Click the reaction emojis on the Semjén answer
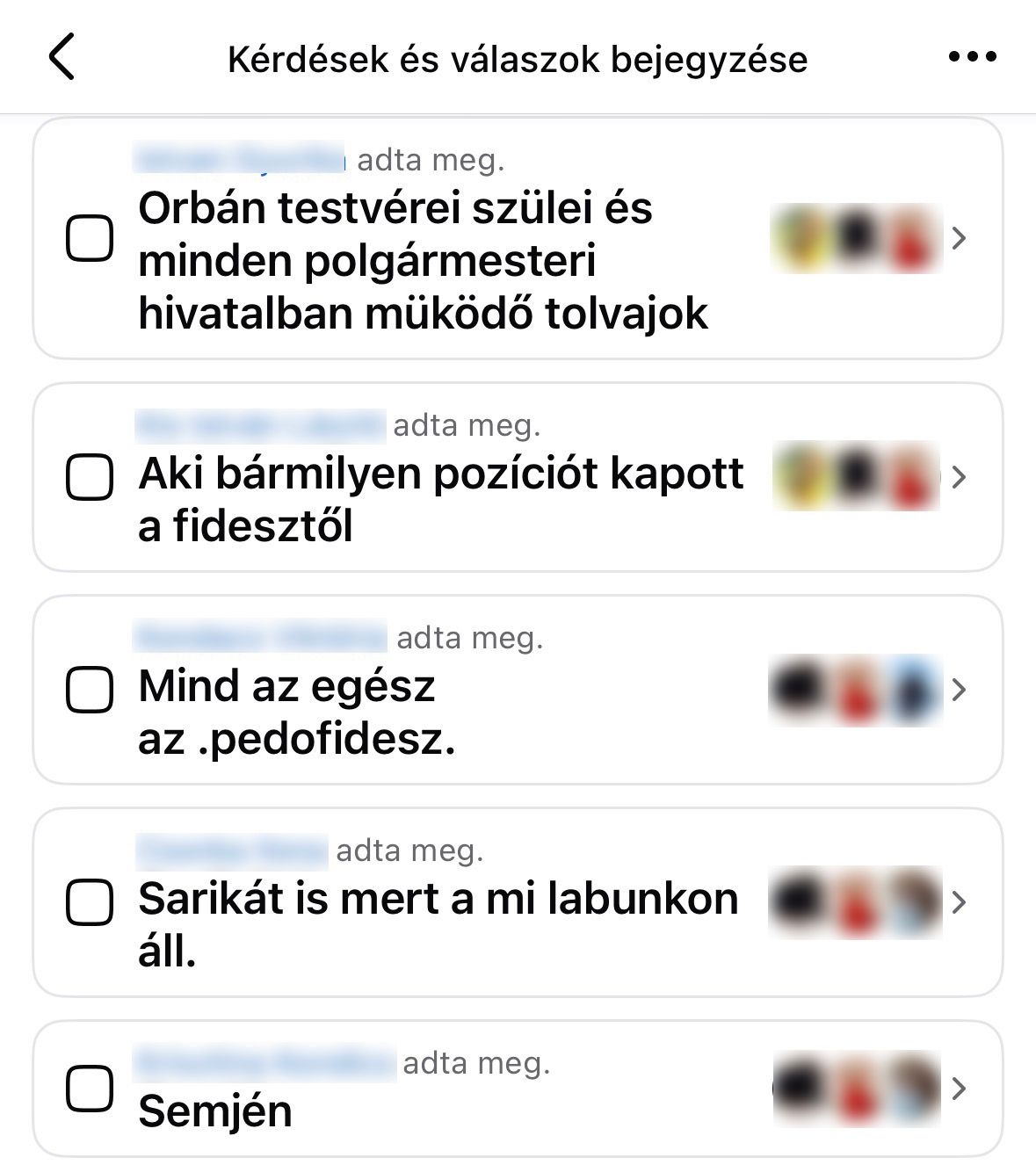 click(852, 1088)
